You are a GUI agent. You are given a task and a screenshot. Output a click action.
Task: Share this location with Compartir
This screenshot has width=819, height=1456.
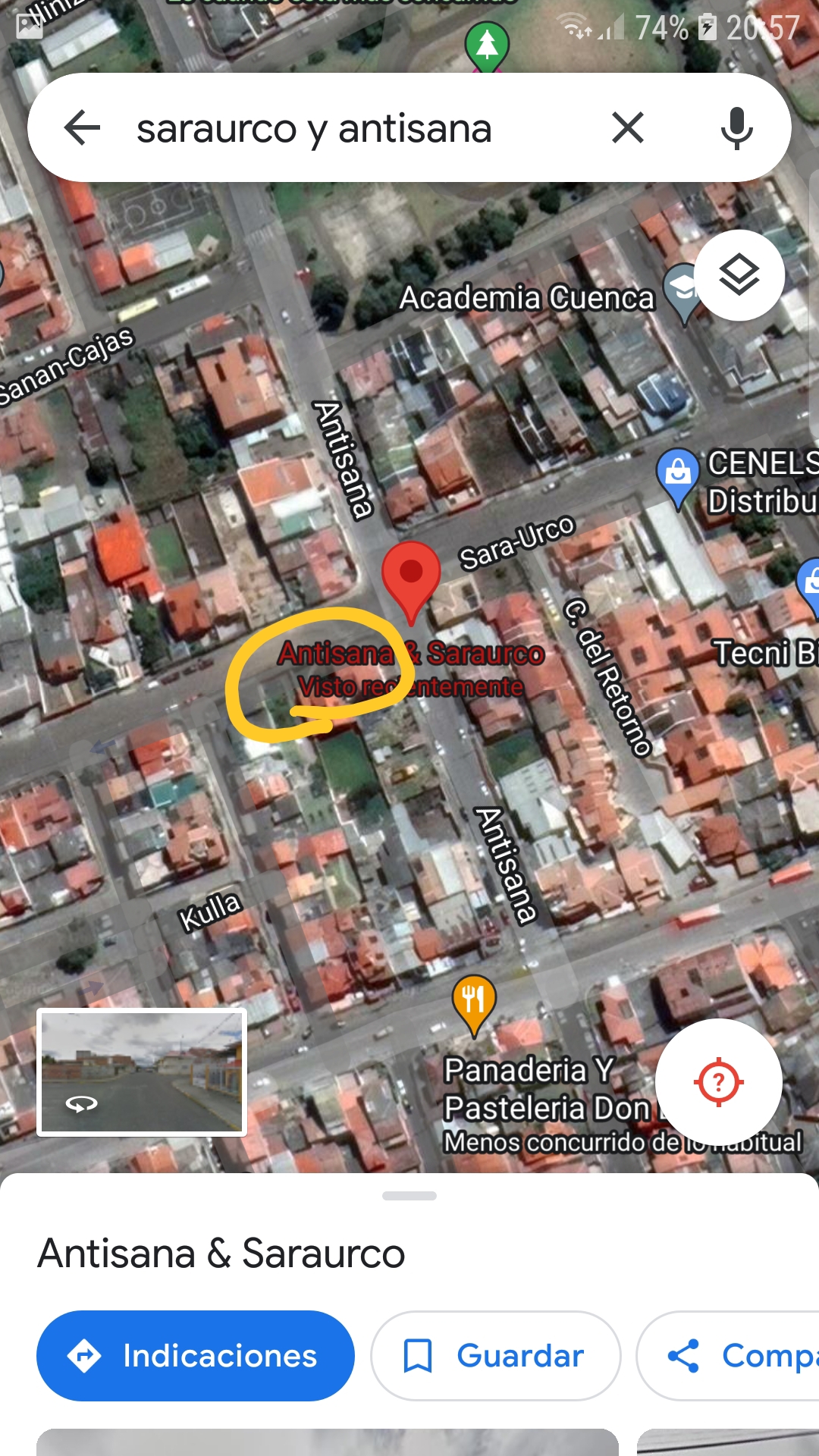click(728, 1356)
